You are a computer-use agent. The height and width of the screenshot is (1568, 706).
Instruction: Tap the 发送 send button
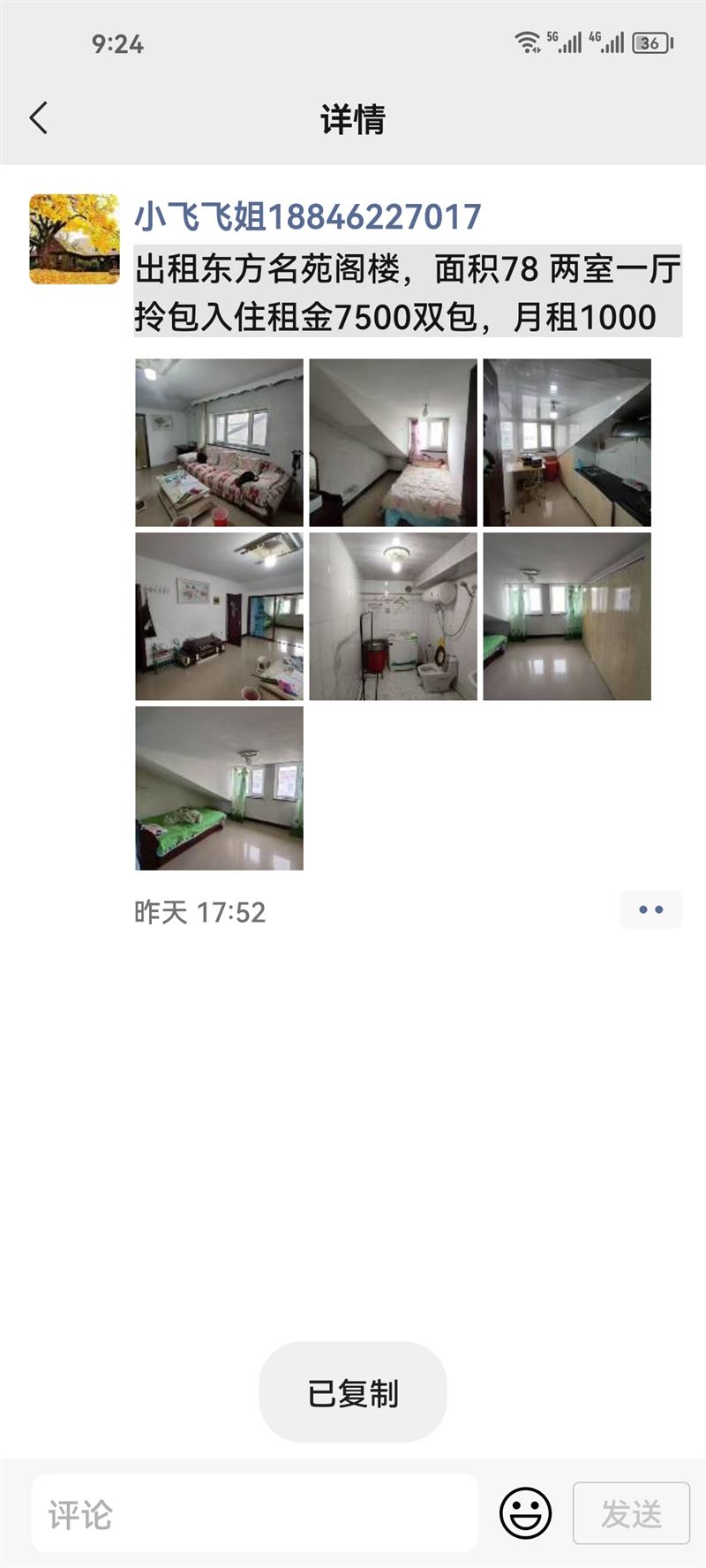(x=631, y=1513)
